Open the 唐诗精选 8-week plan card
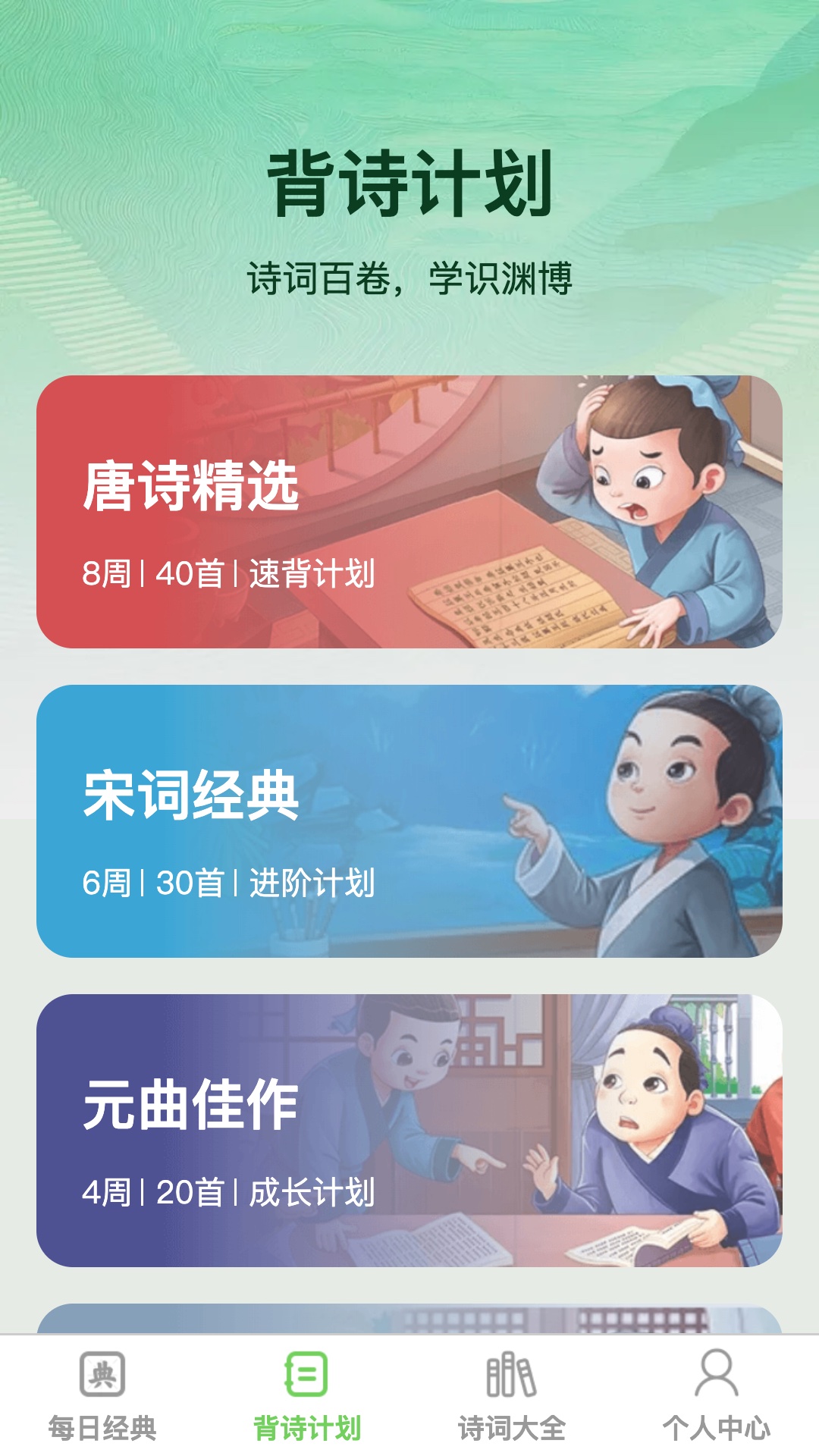819x1456 pixels. [409, 512]
